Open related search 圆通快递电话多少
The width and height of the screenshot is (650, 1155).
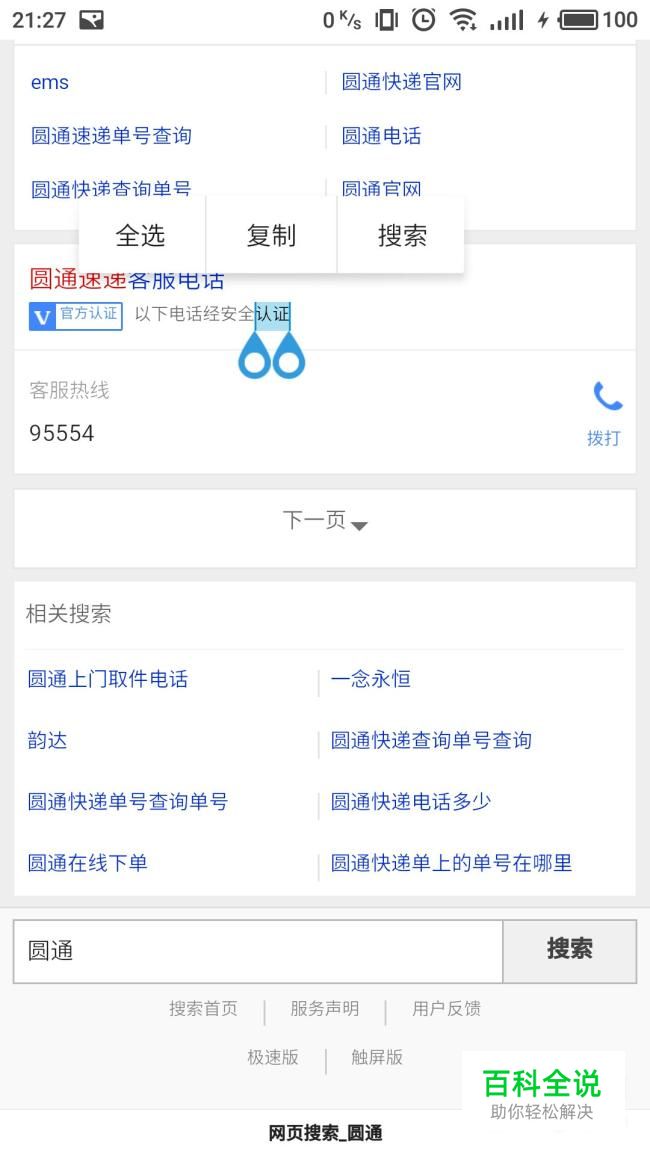(410, 801)
